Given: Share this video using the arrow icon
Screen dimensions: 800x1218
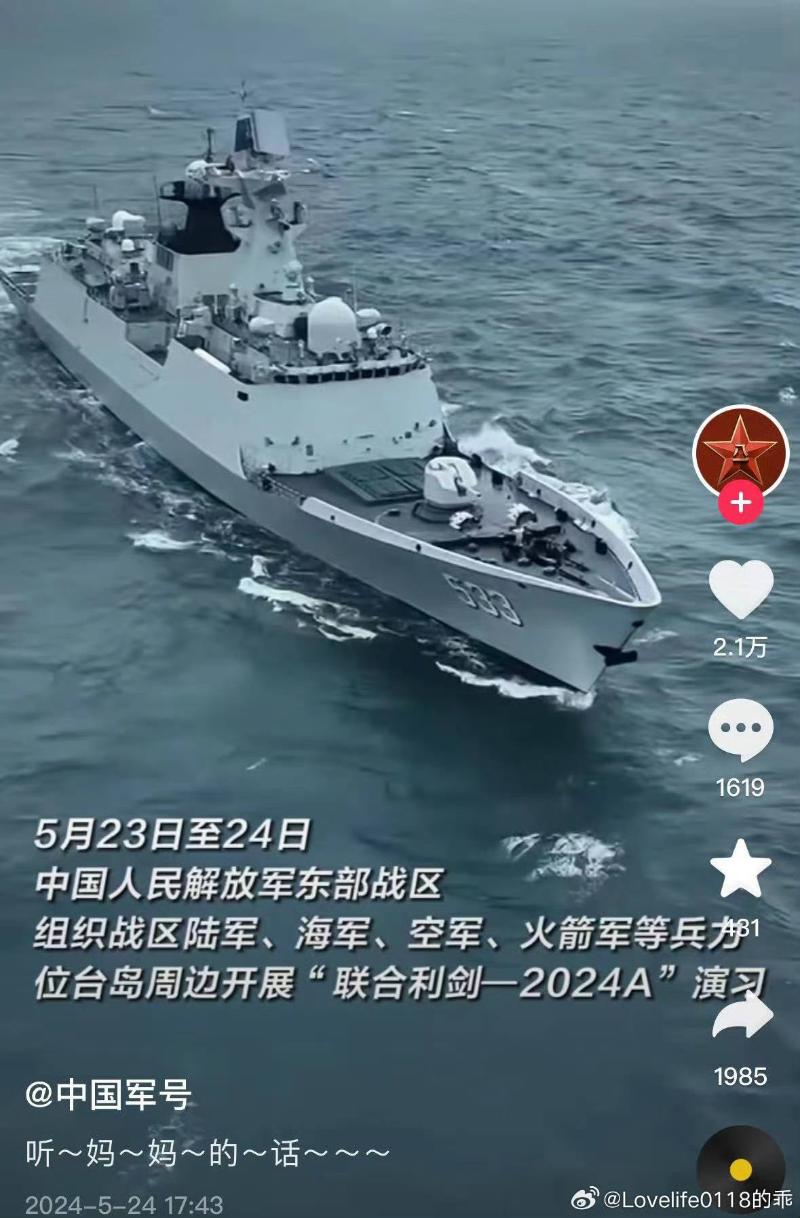Looking at the screenshot, I should [x=742, y=1015].
